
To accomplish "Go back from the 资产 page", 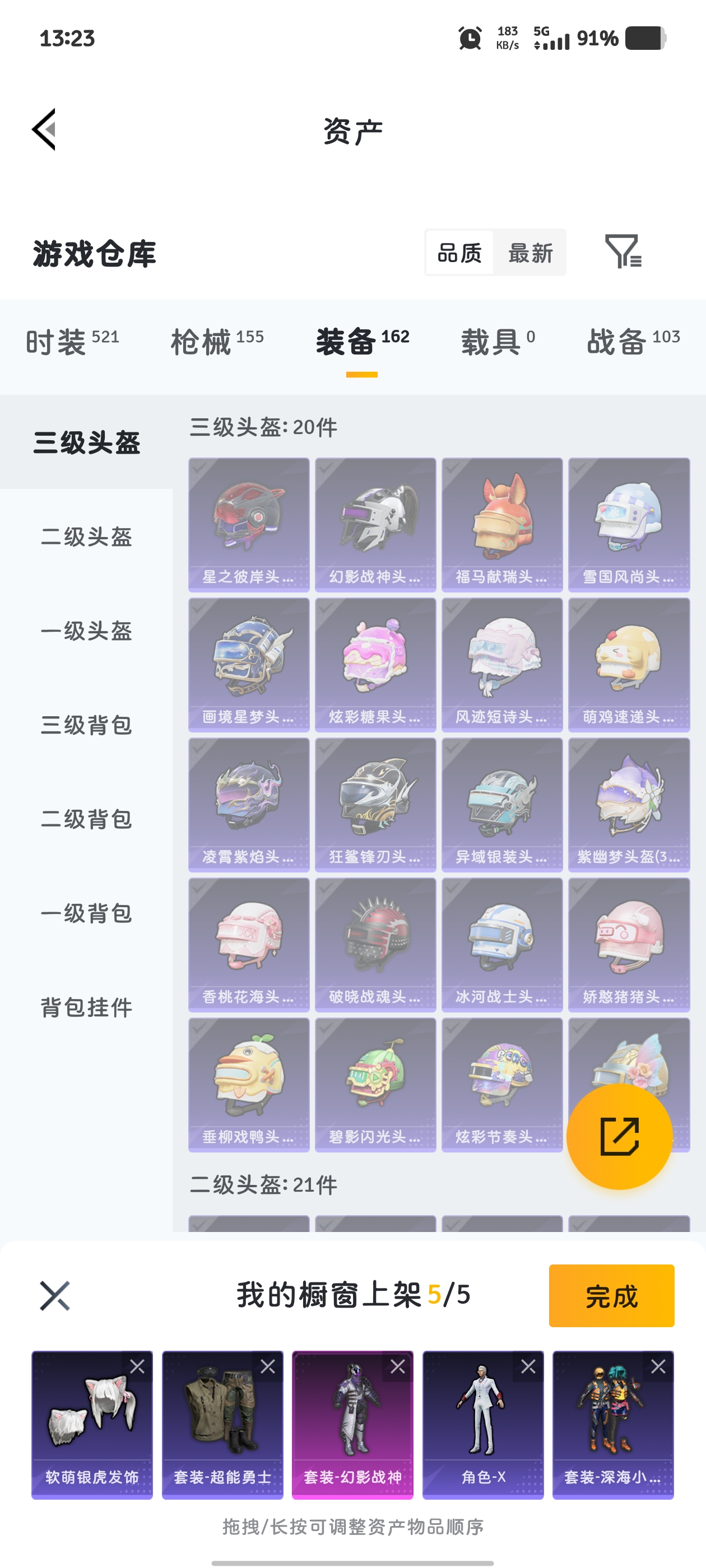I will [44, 129].
